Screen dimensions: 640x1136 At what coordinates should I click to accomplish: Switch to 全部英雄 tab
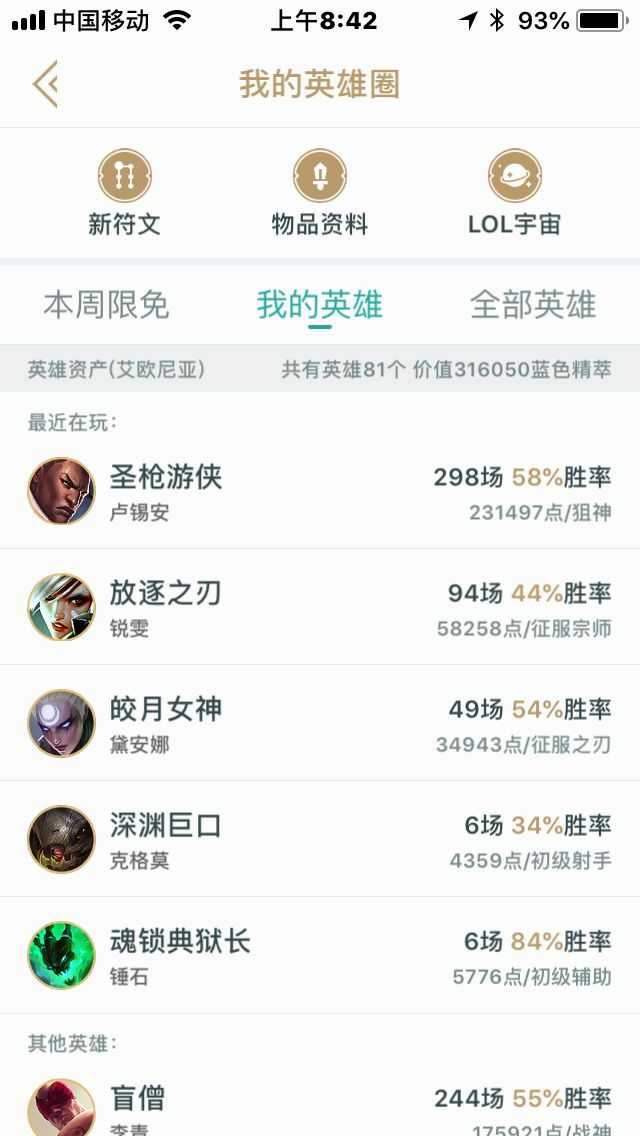click(532, 305)
